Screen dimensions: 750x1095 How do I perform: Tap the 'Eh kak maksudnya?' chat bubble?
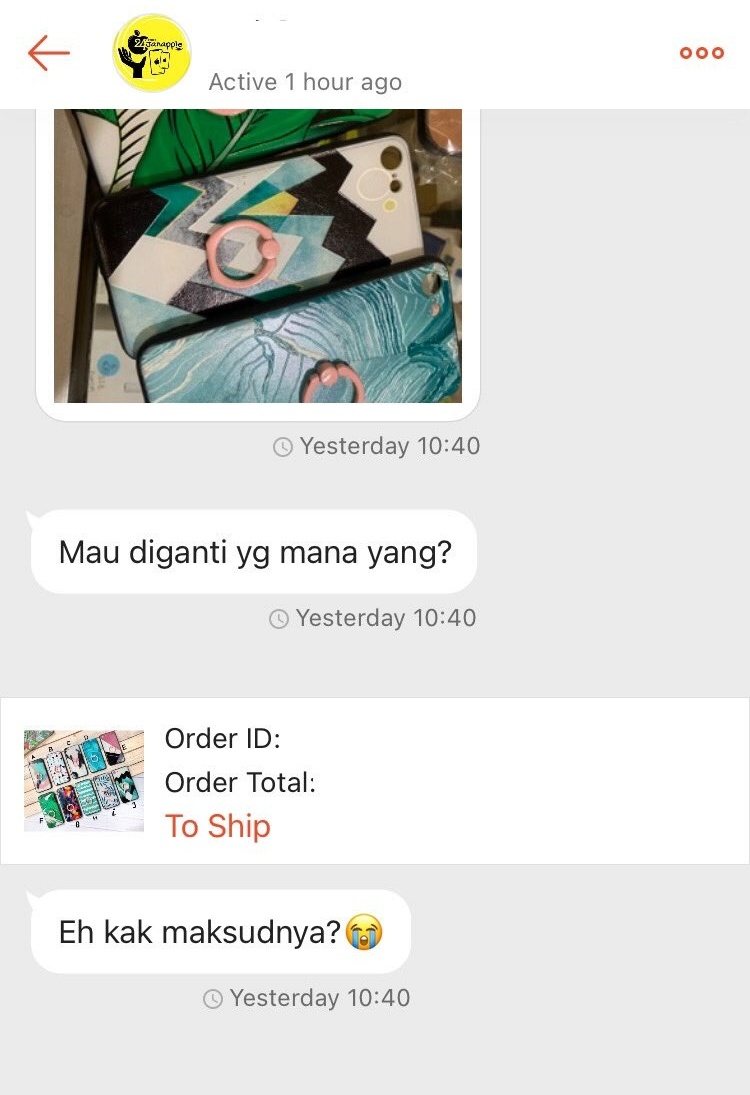[220, 931]
